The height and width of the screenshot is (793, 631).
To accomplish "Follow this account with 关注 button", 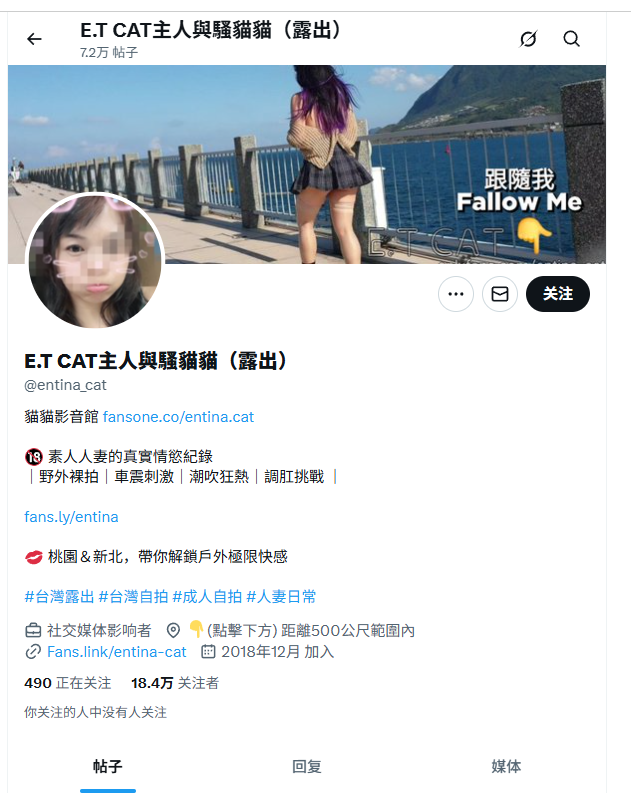I will click(557, 294).
